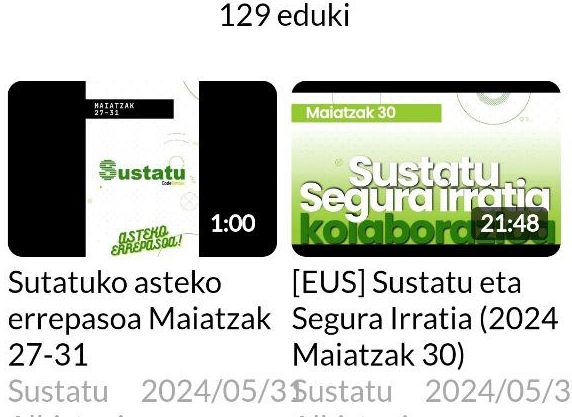The width and height of the screenshot is (572, 417).
Task: Open the [EUS] Sustatu eta Segura Irratia title
Action: 425,318
